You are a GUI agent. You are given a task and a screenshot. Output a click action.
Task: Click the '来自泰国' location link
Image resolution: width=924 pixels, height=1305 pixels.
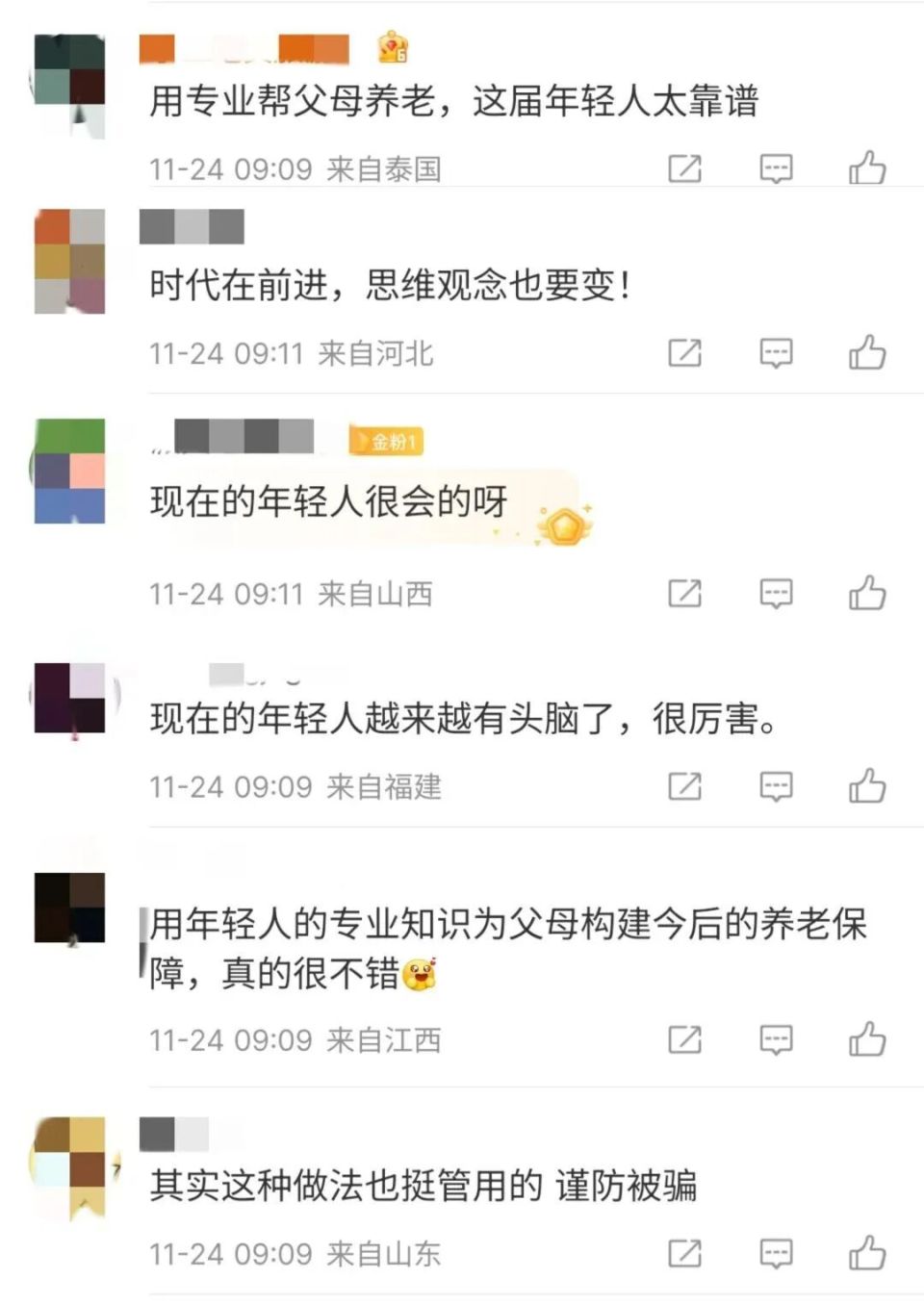383,167
